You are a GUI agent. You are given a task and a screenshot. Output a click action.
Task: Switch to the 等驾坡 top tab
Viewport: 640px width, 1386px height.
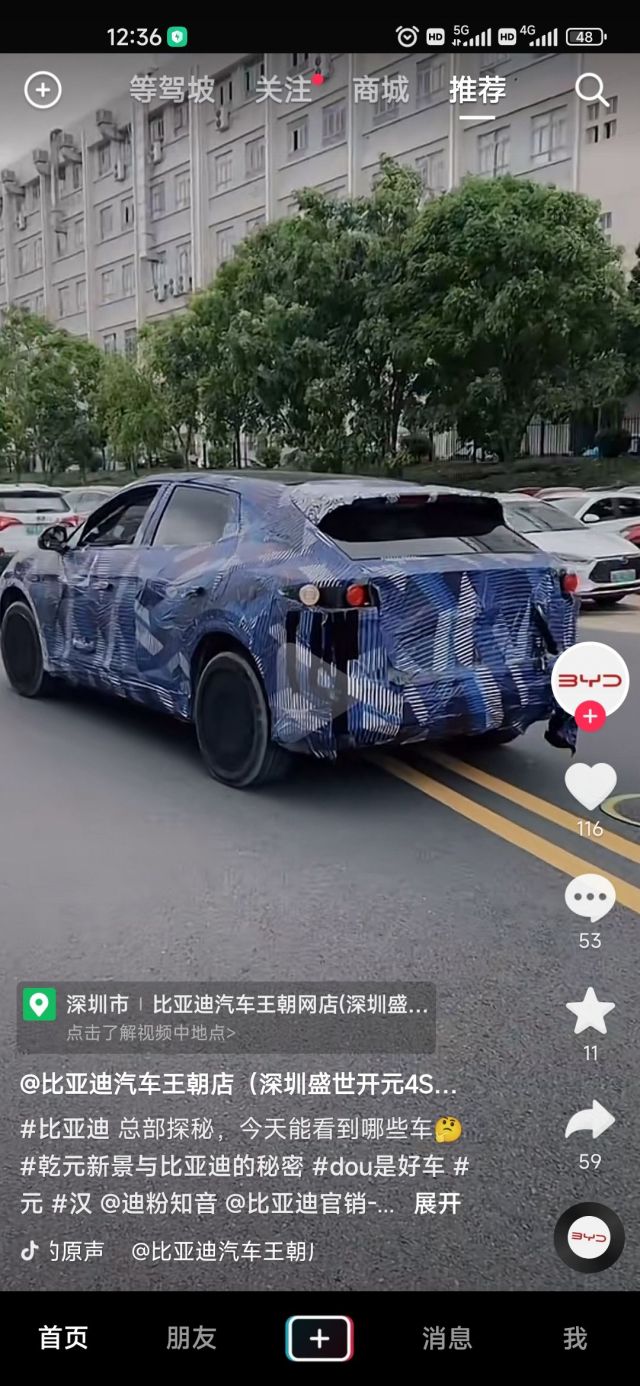(171, 90)
